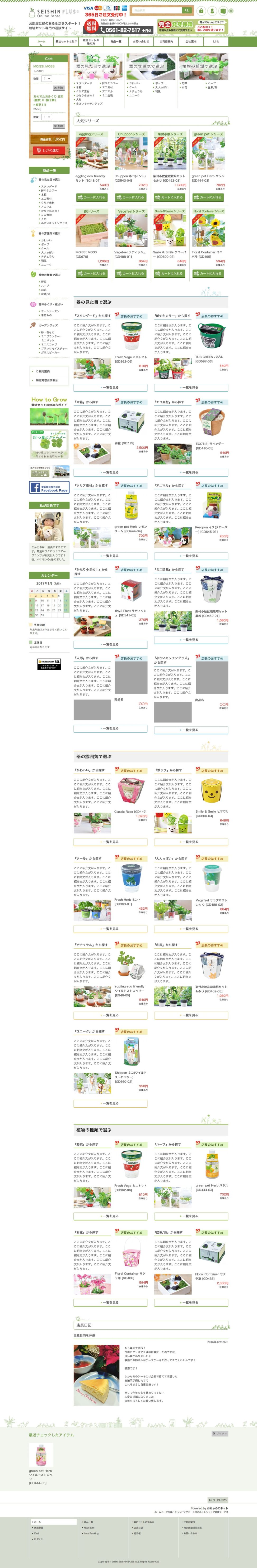
Task: Go to the お問い合わせ navigation tab
Action: (x=141, y=42)
